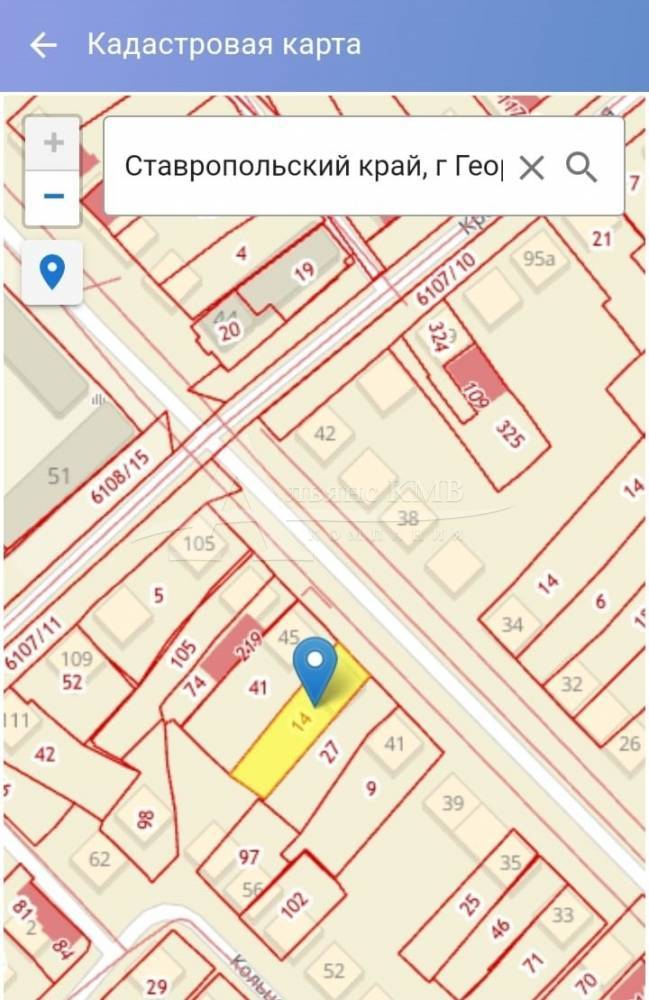Viewport: 649px width, 1000px height.
Task: Go back from Кадастровая карта
Action: (x=43, y=45)
